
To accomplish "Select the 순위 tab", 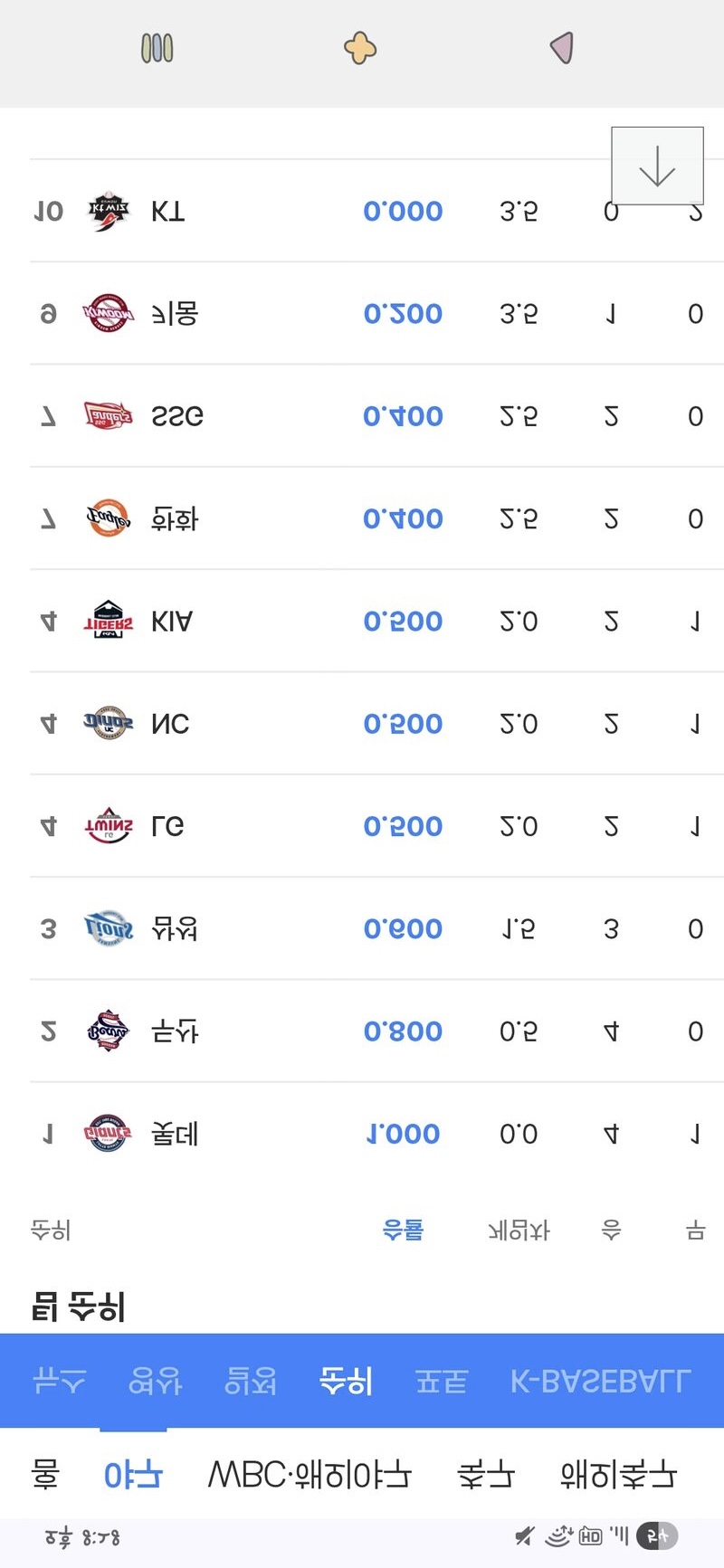I will tap(346, 1381).
